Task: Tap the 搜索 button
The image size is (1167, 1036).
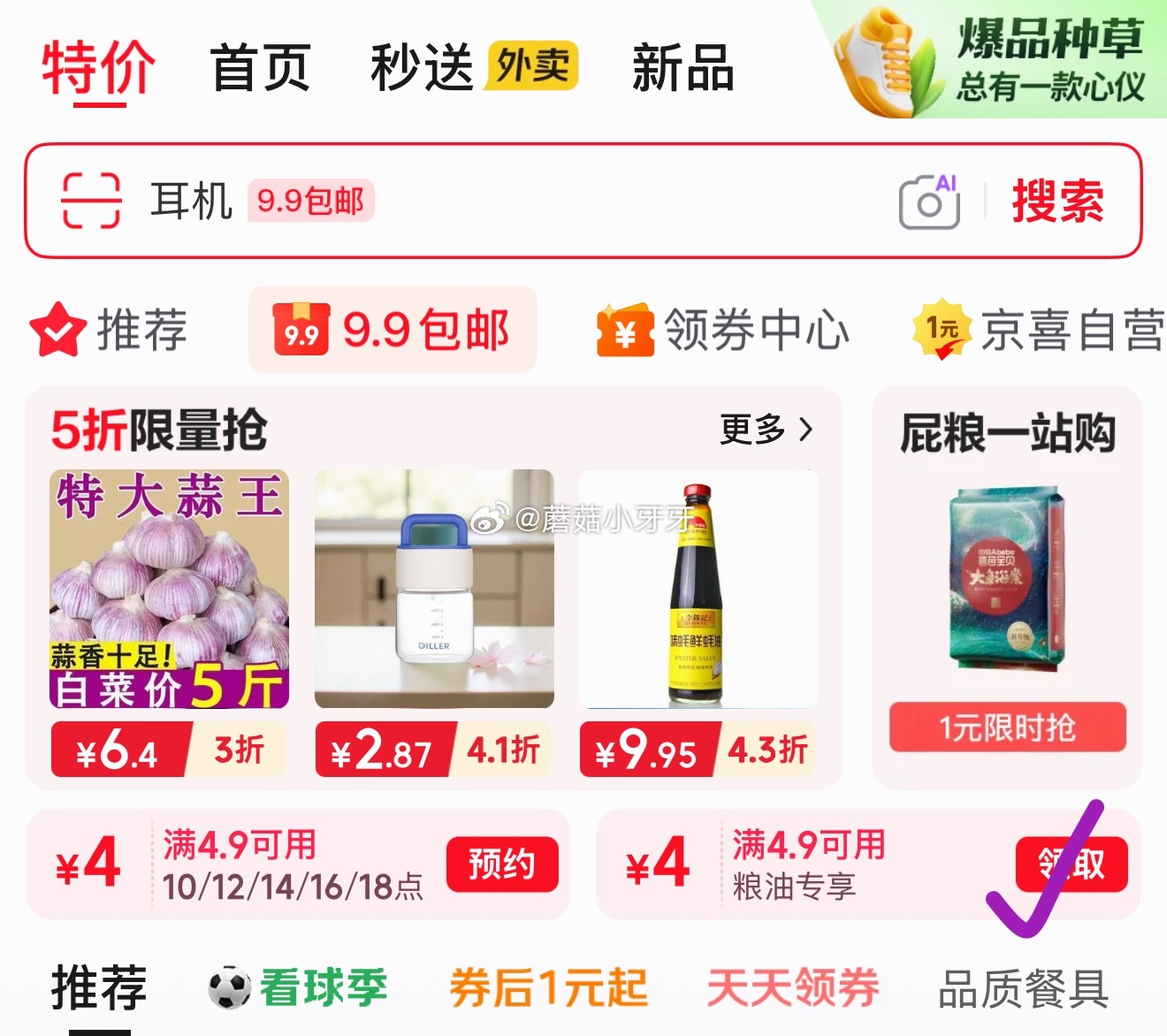Action: (x=1057, y=201)
